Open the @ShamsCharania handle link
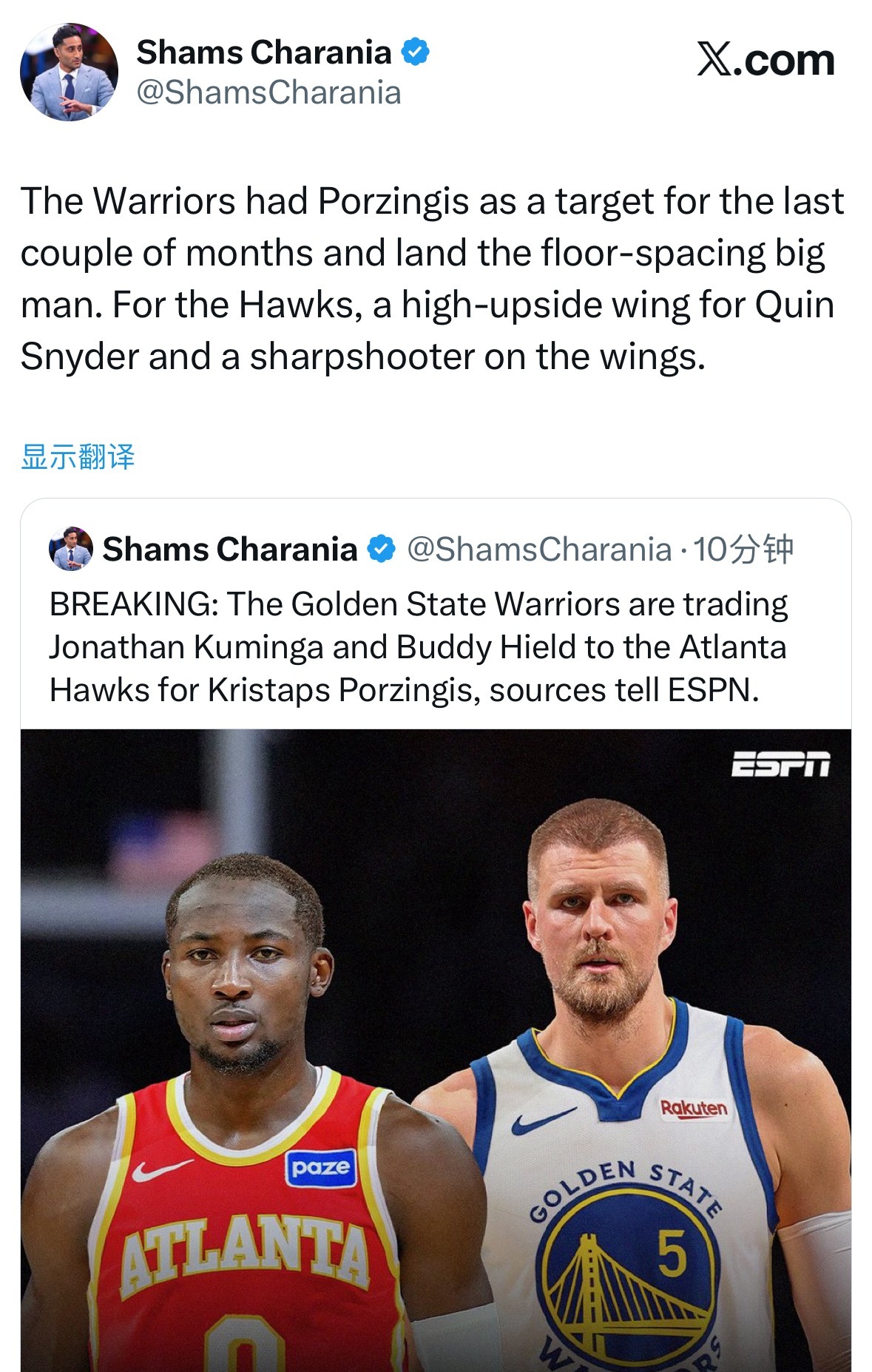 pyautogui.click(x=269, y=91)
